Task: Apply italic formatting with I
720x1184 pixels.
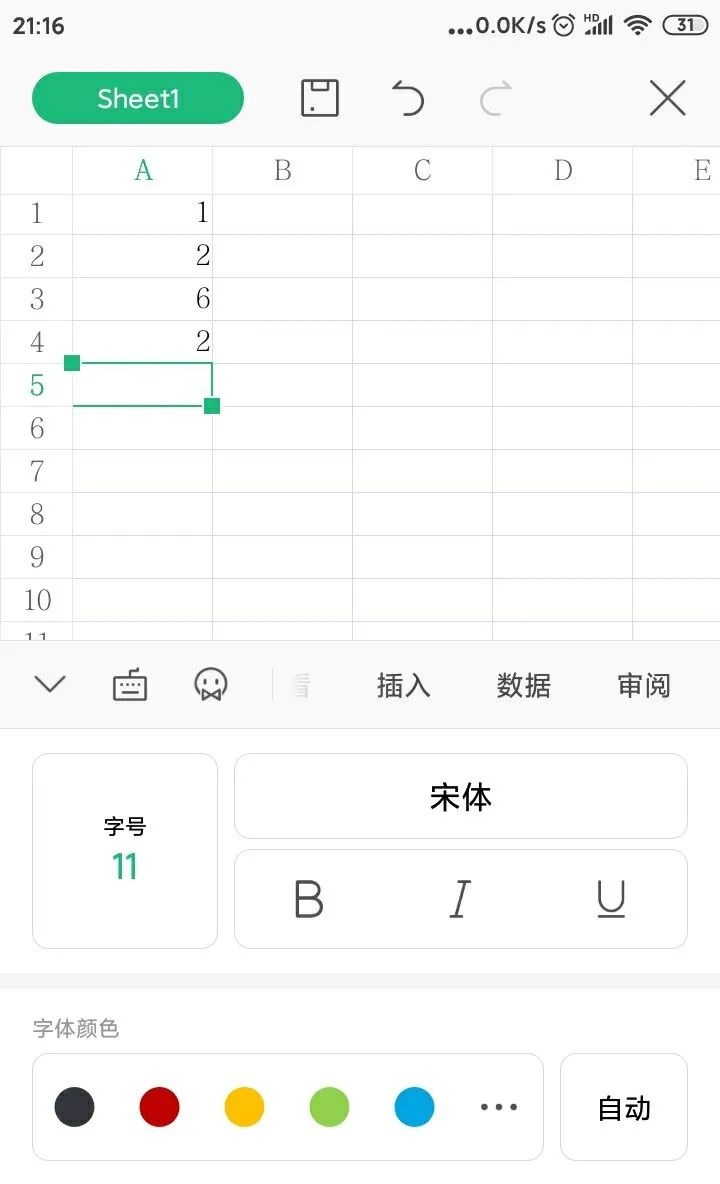Action: pos(460,899)
